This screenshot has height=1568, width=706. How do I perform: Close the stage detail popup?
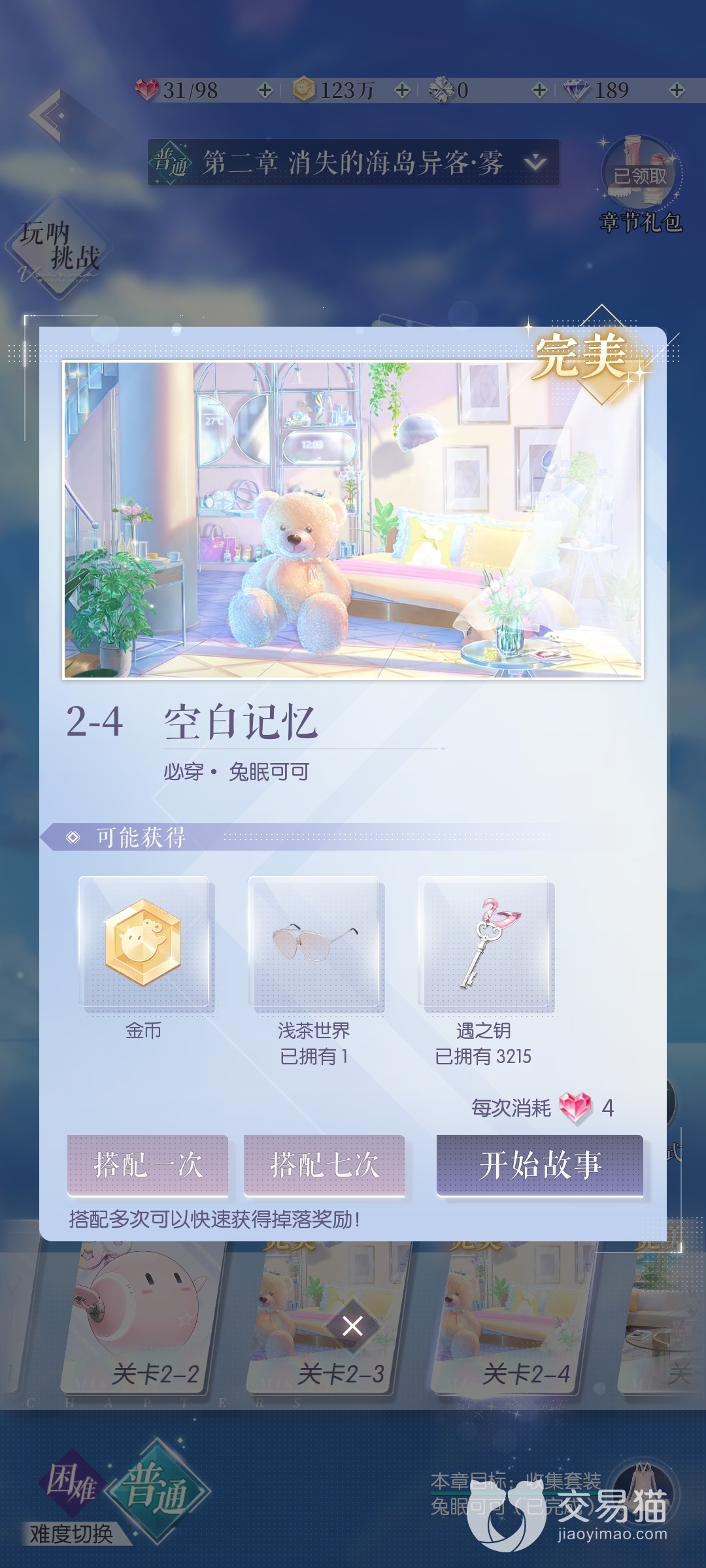[x=352, y=1326]
